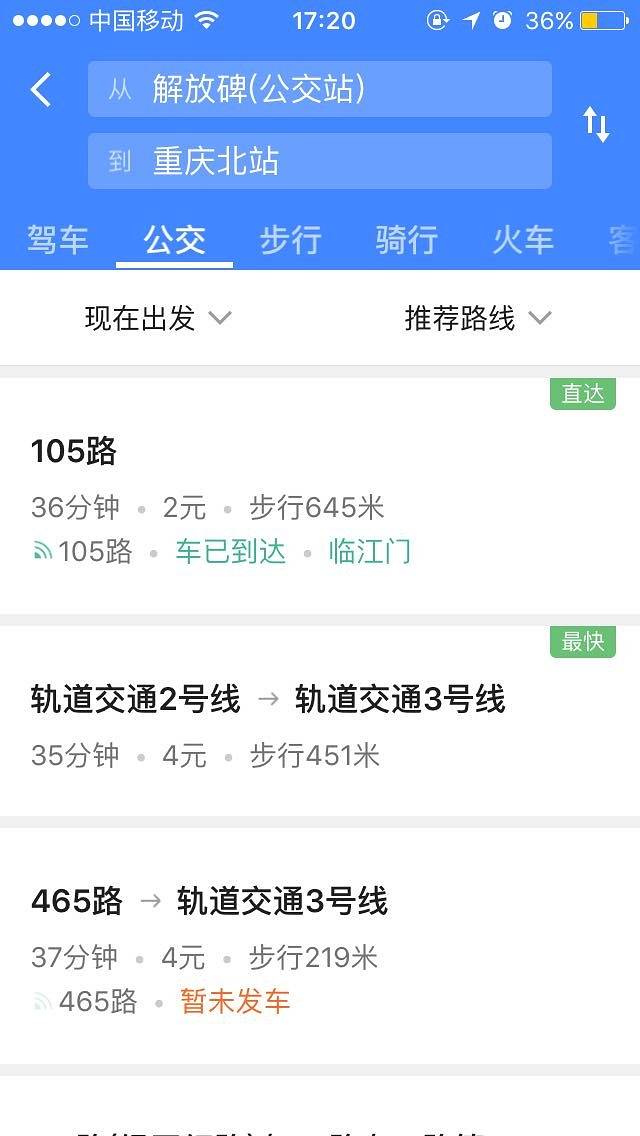The height and width of the screenshot is (1136, 640).
Task: Open the 465路 to 轨道交通3号线 route
Action: pos(320,946)
